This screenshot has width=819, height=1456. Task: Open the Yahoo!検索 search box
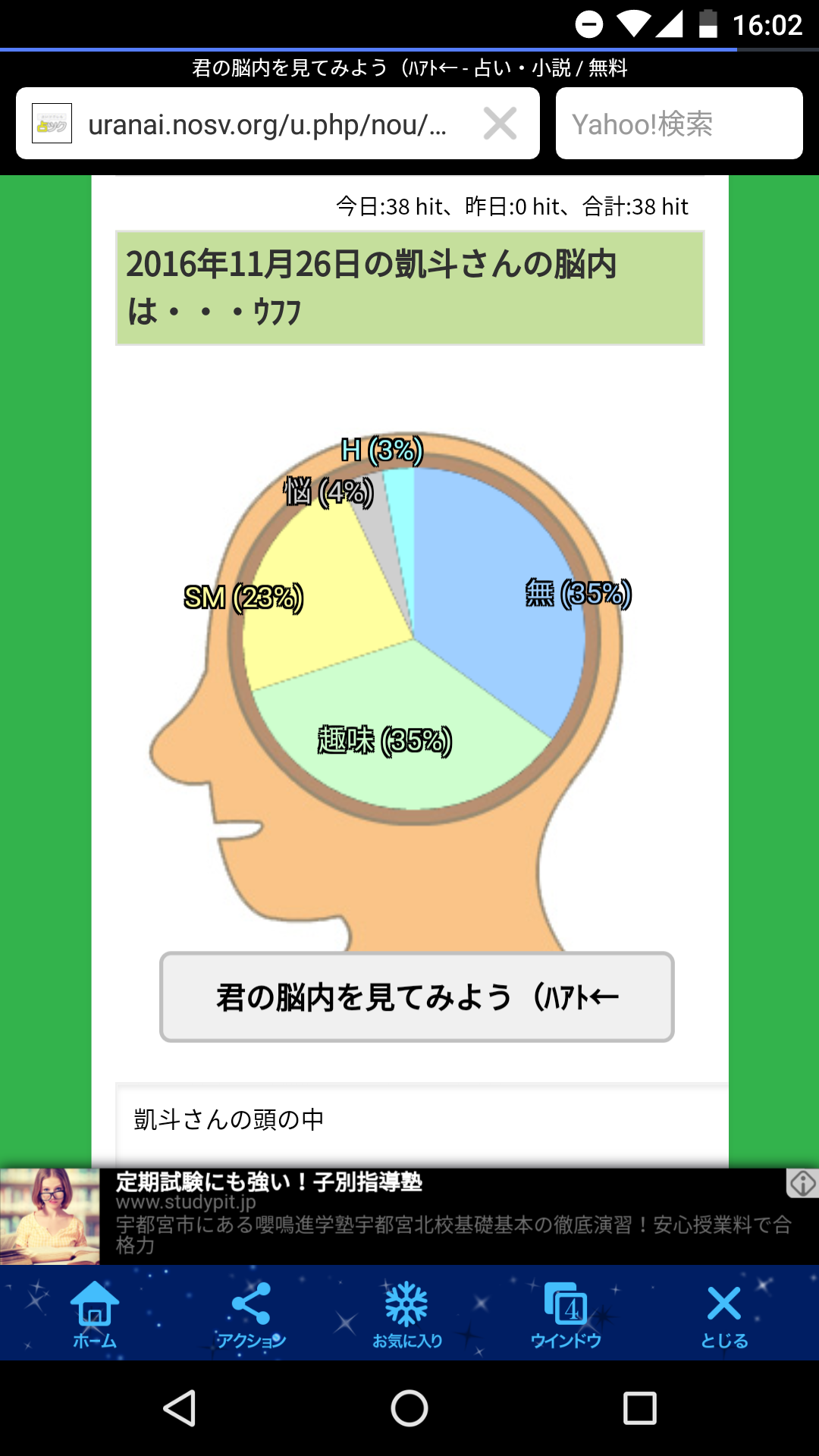(679, 124)
